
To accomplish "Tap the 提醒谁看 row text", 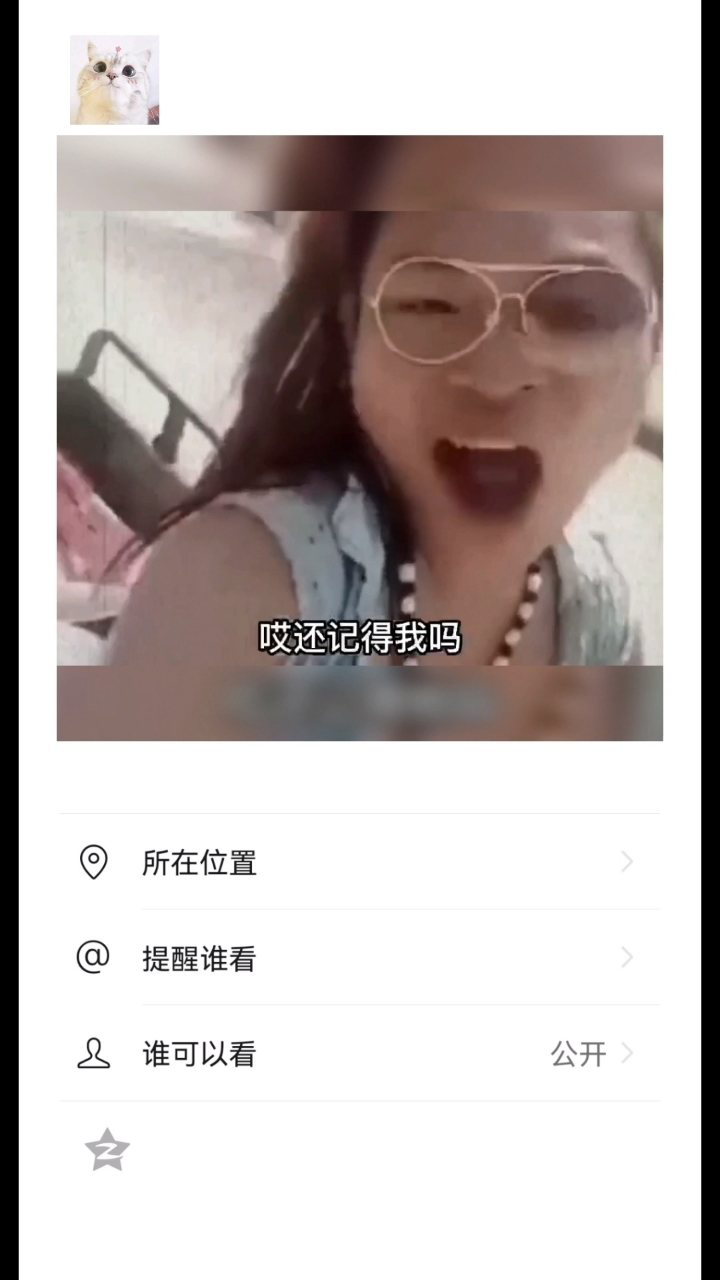I will 198,958.
